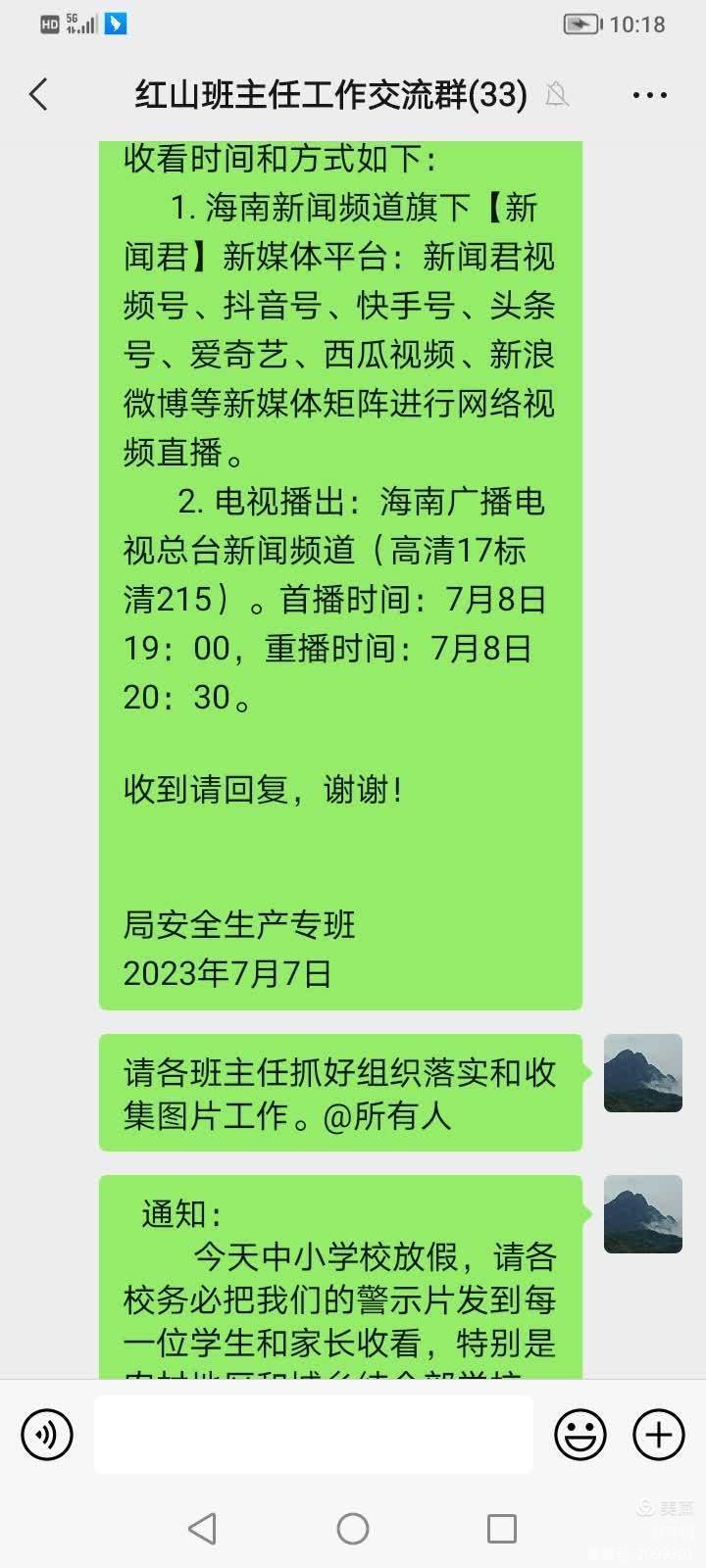Open the plus attachment menu
This screenshot has width=706, height=1568.
coord(658,1435)
